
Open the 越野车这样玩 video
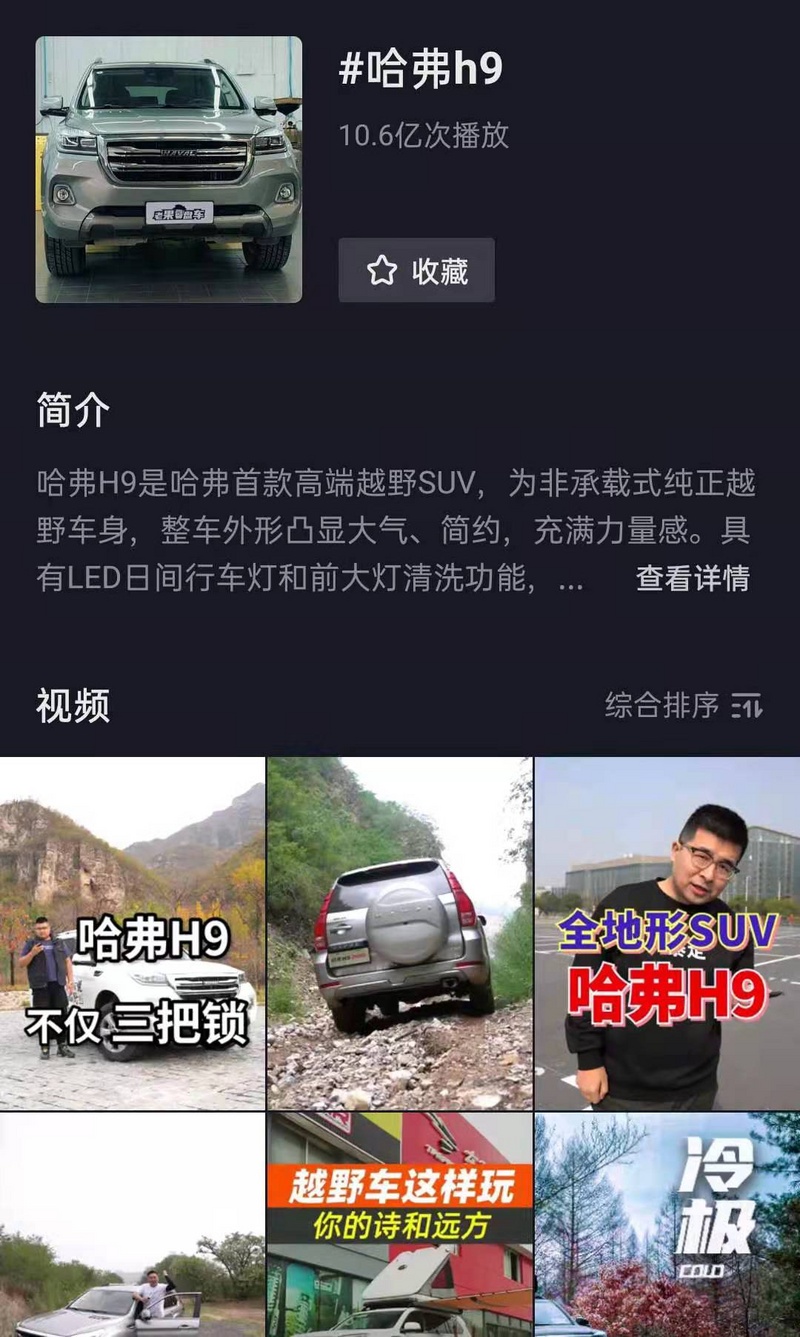coord(399,1225)
